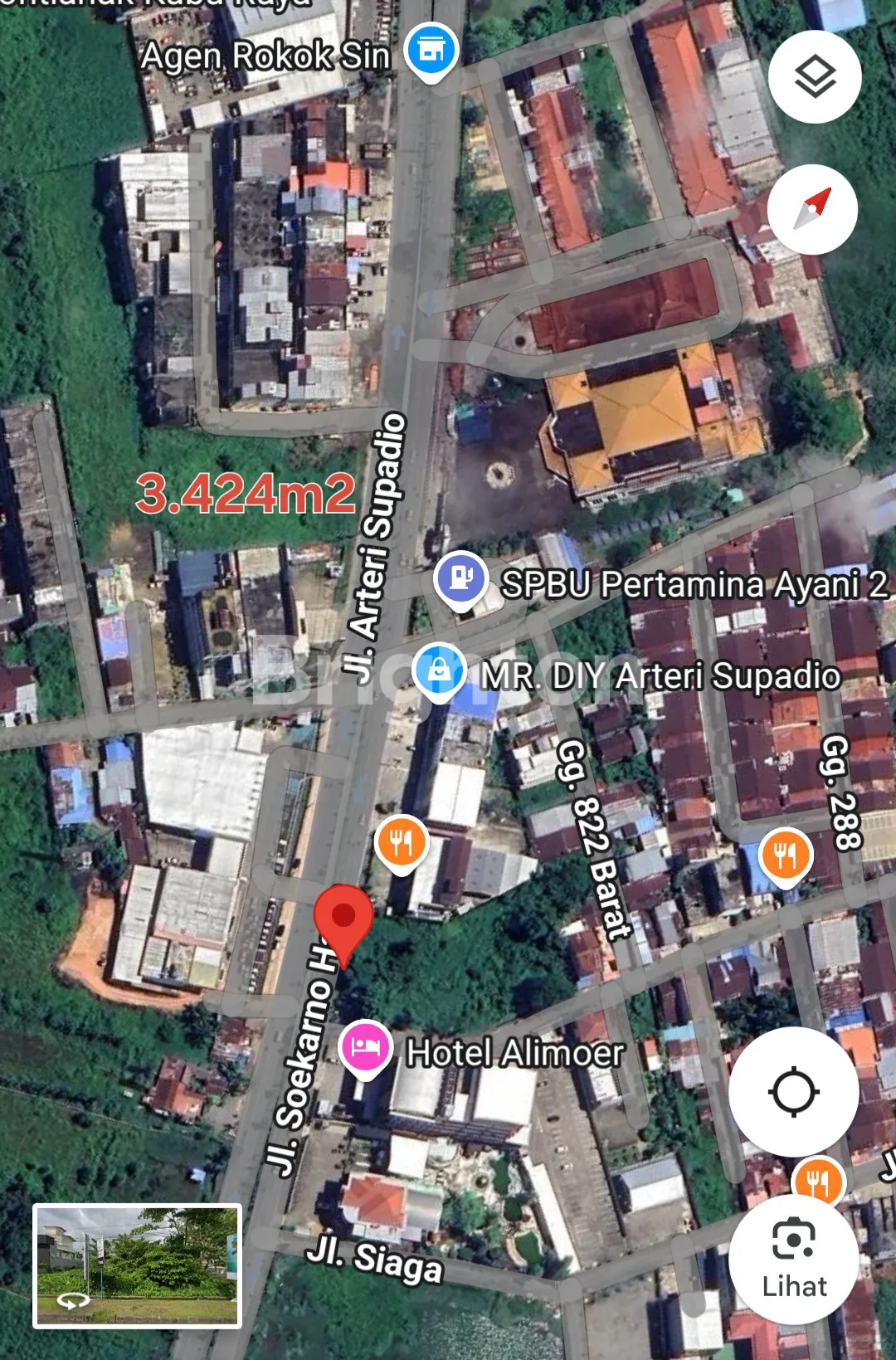Tap the compass to reset orientation
This screenshot has height=1360, width=896.
(x=812, y=209)
